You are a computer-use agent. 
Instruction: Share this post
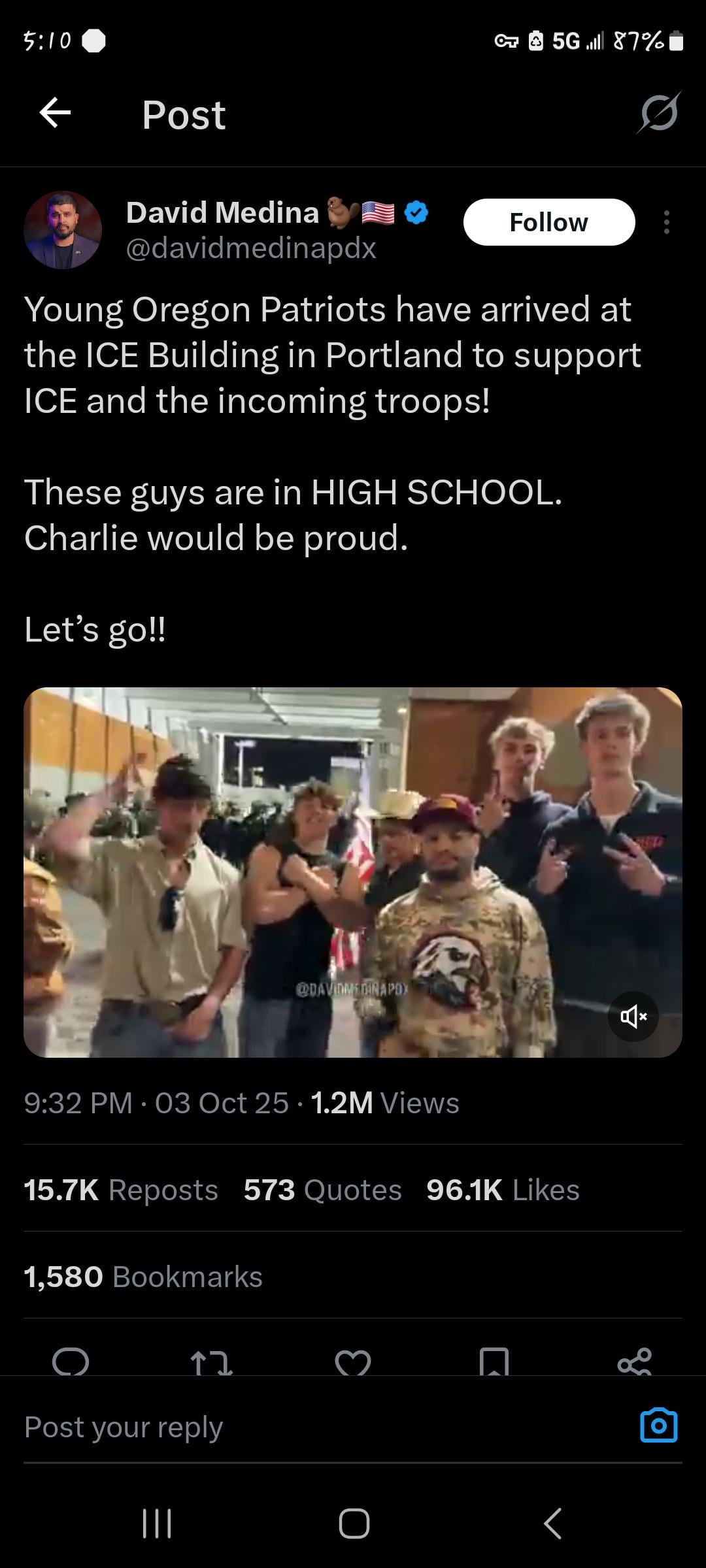[x=634, y=1362]
